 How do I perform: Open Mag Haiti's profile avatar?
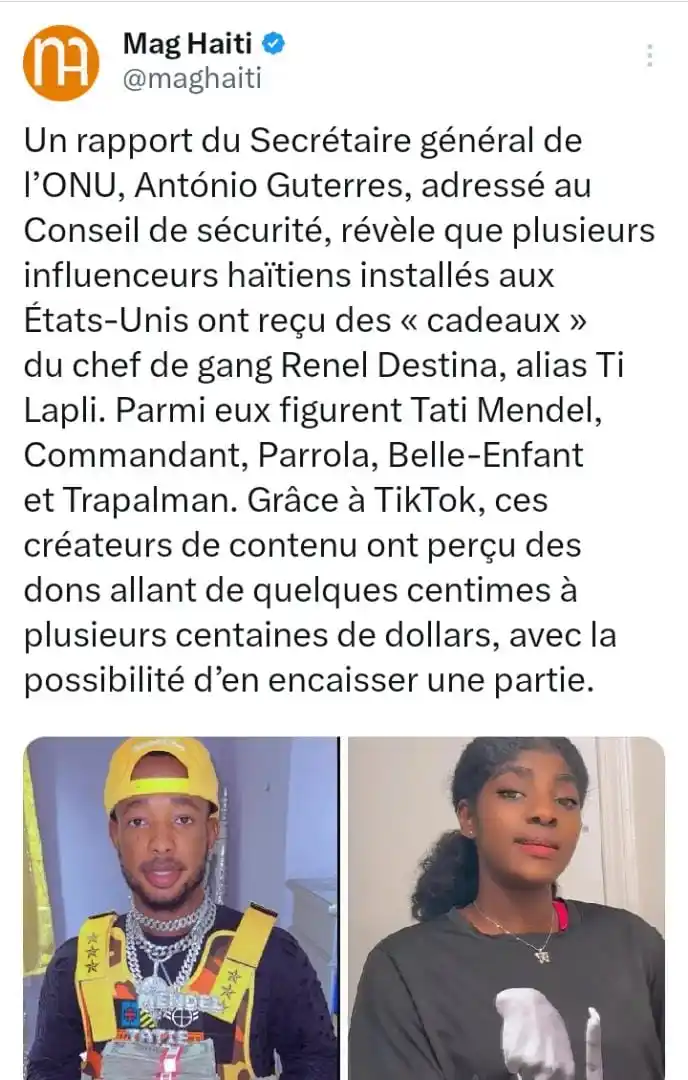[x=61, y=62]
